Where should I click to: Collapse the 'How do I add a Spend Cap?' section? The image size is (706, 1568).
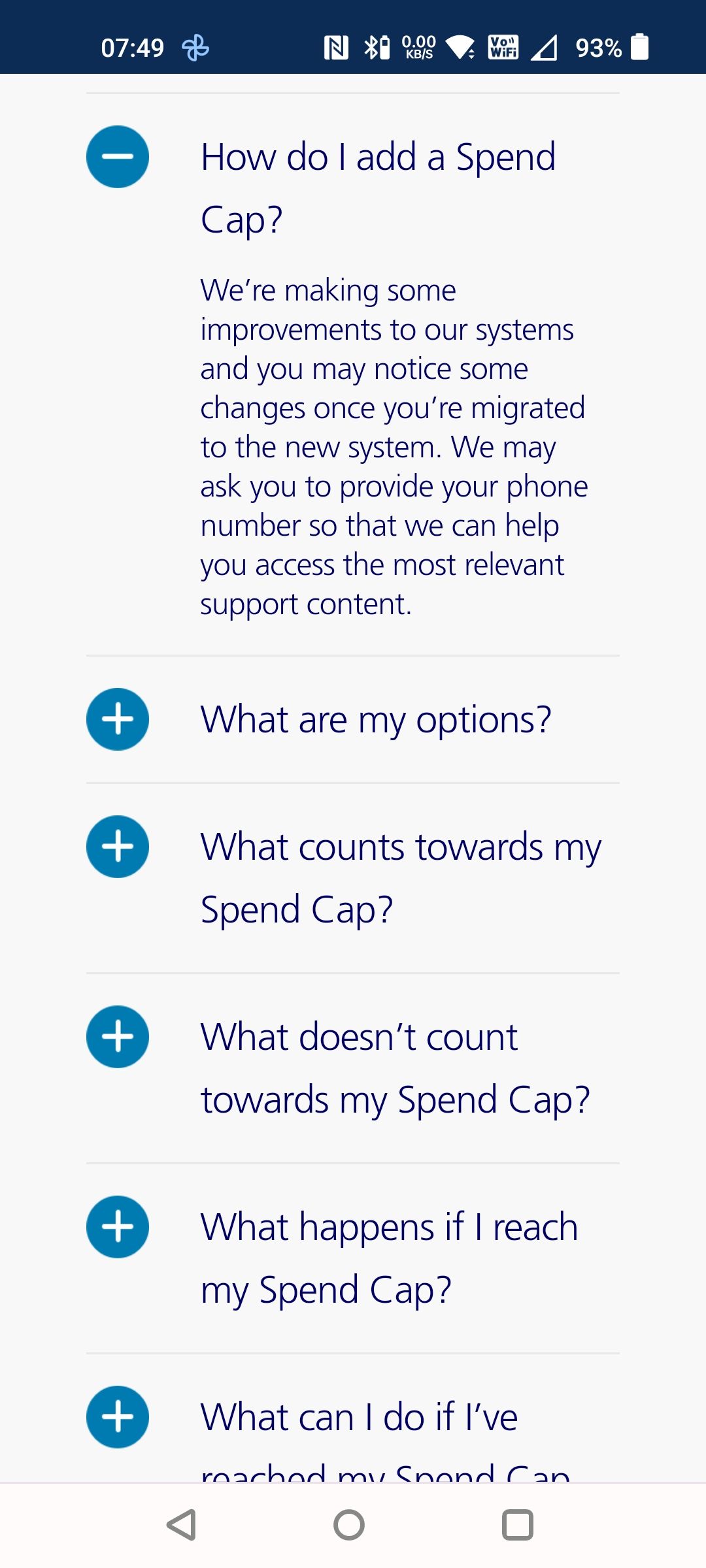click(117, 155)
